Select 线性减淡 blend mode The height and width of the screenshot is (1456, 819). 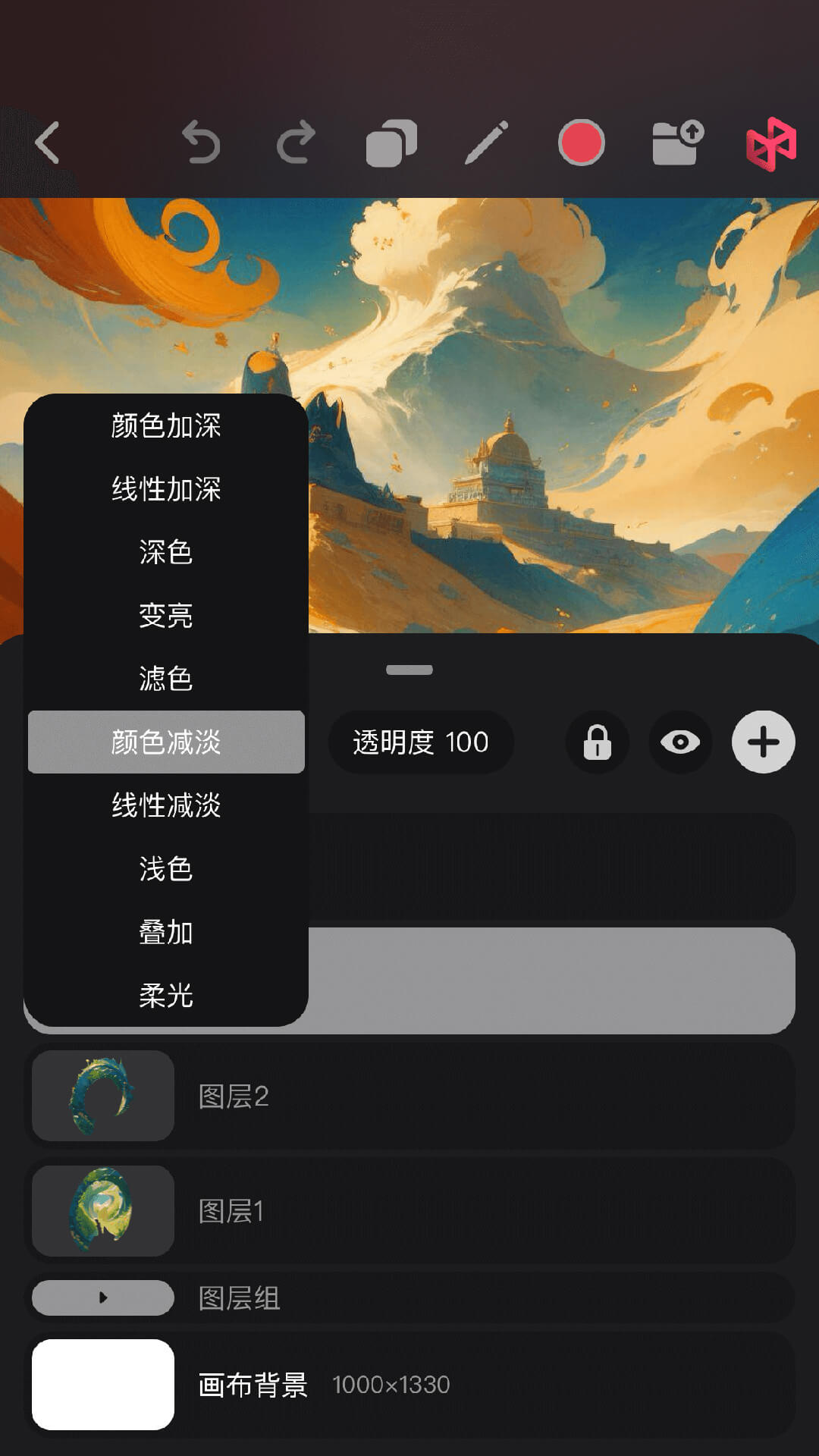pyautogui.click(x=166, y=805)
